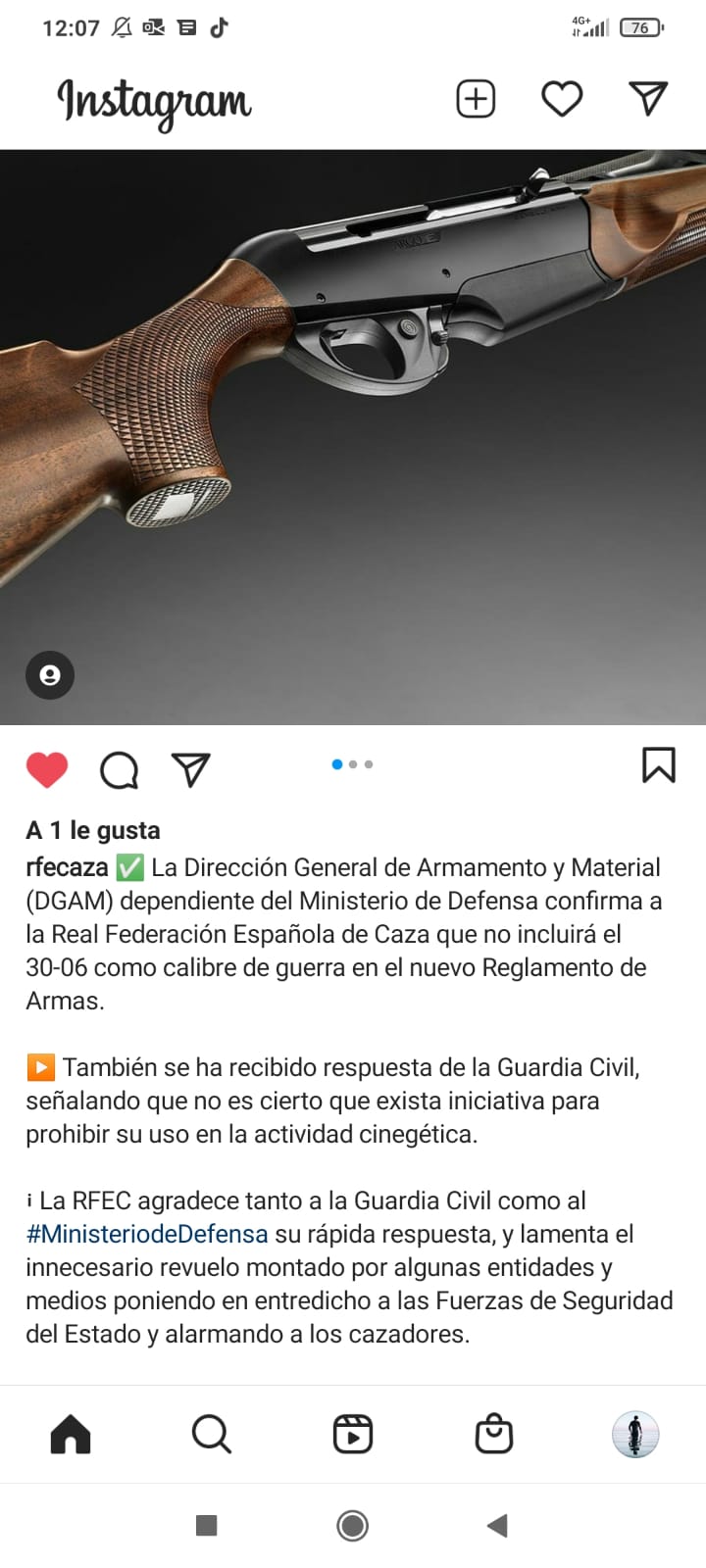Open the Shop tab
The width and height of the screenshot is (706, 1568).
click(494, 1434)
